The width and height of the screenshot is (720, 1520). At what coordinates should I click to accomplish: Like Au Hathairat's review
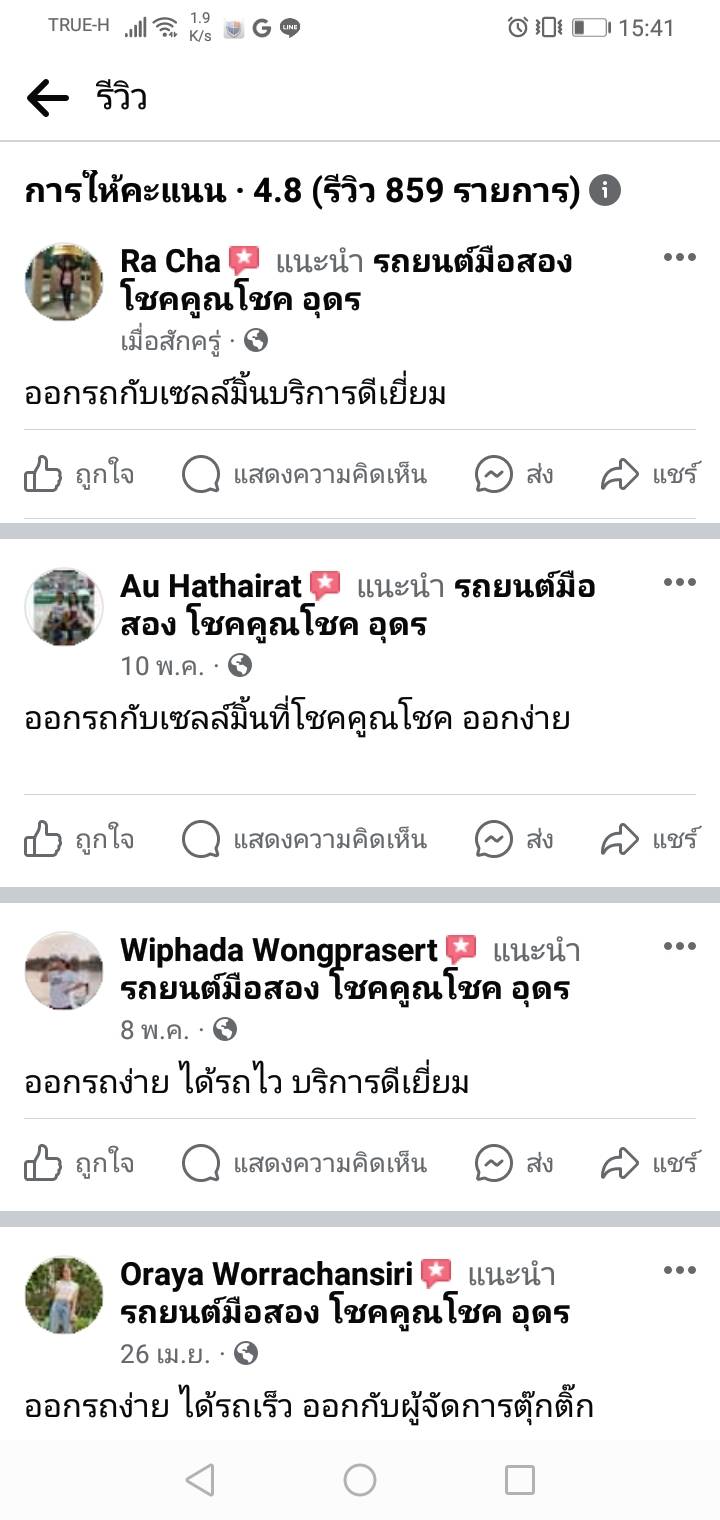pyautogui.click(x=79, y=839)
